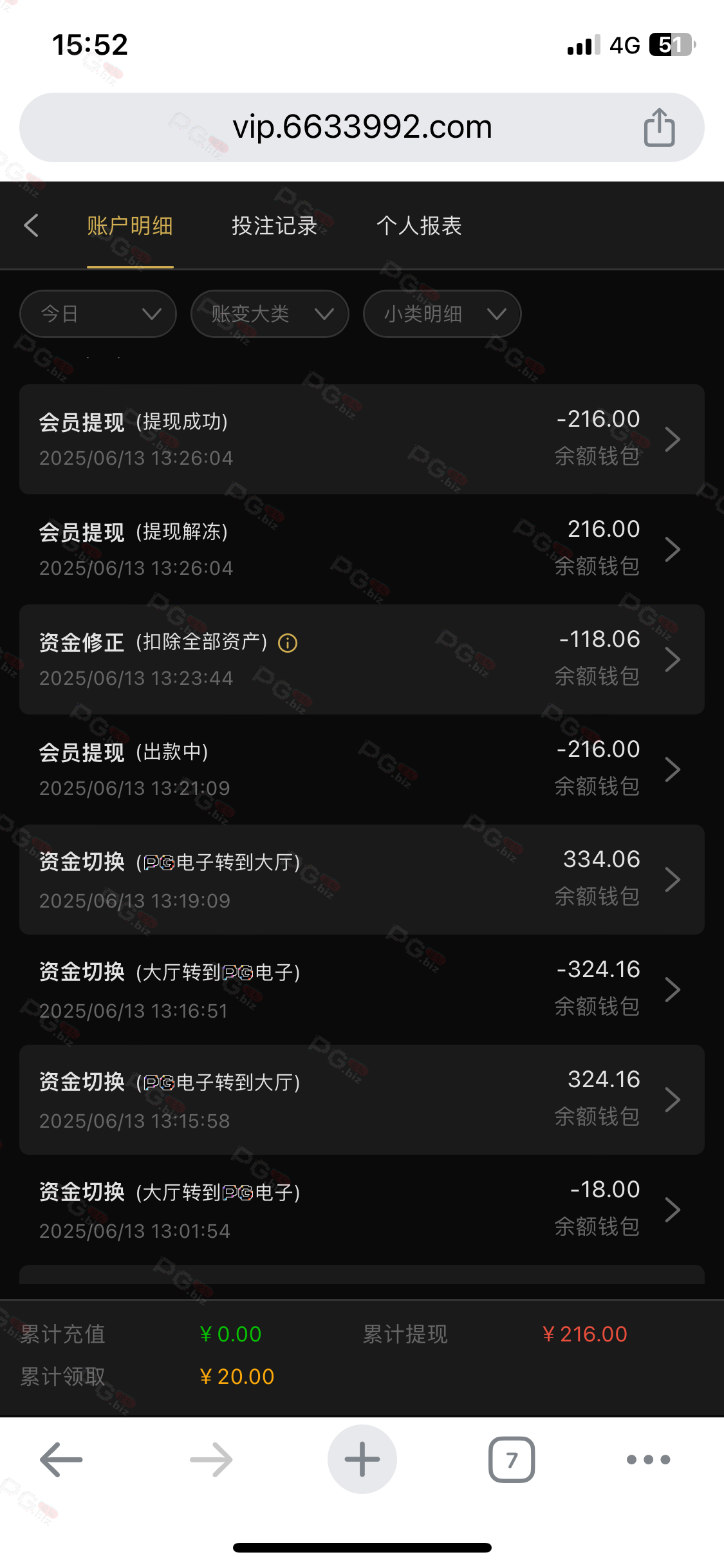This screenshot has width=724, height=1568.
Task: Go back using the header arrow
Action: pyautogui.click(x=31, y=225)
